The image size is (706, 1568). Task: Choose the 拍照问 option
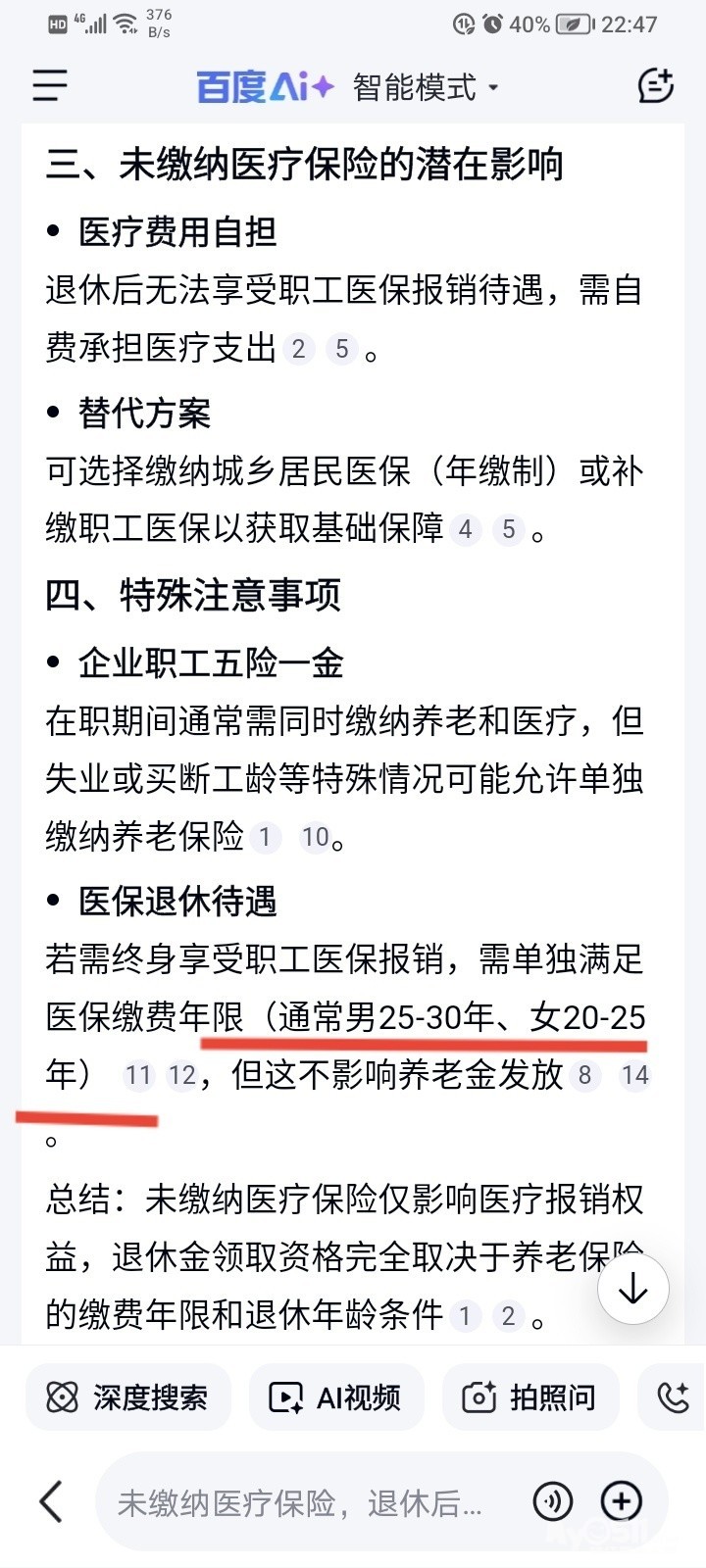(x=530, y=1397)
